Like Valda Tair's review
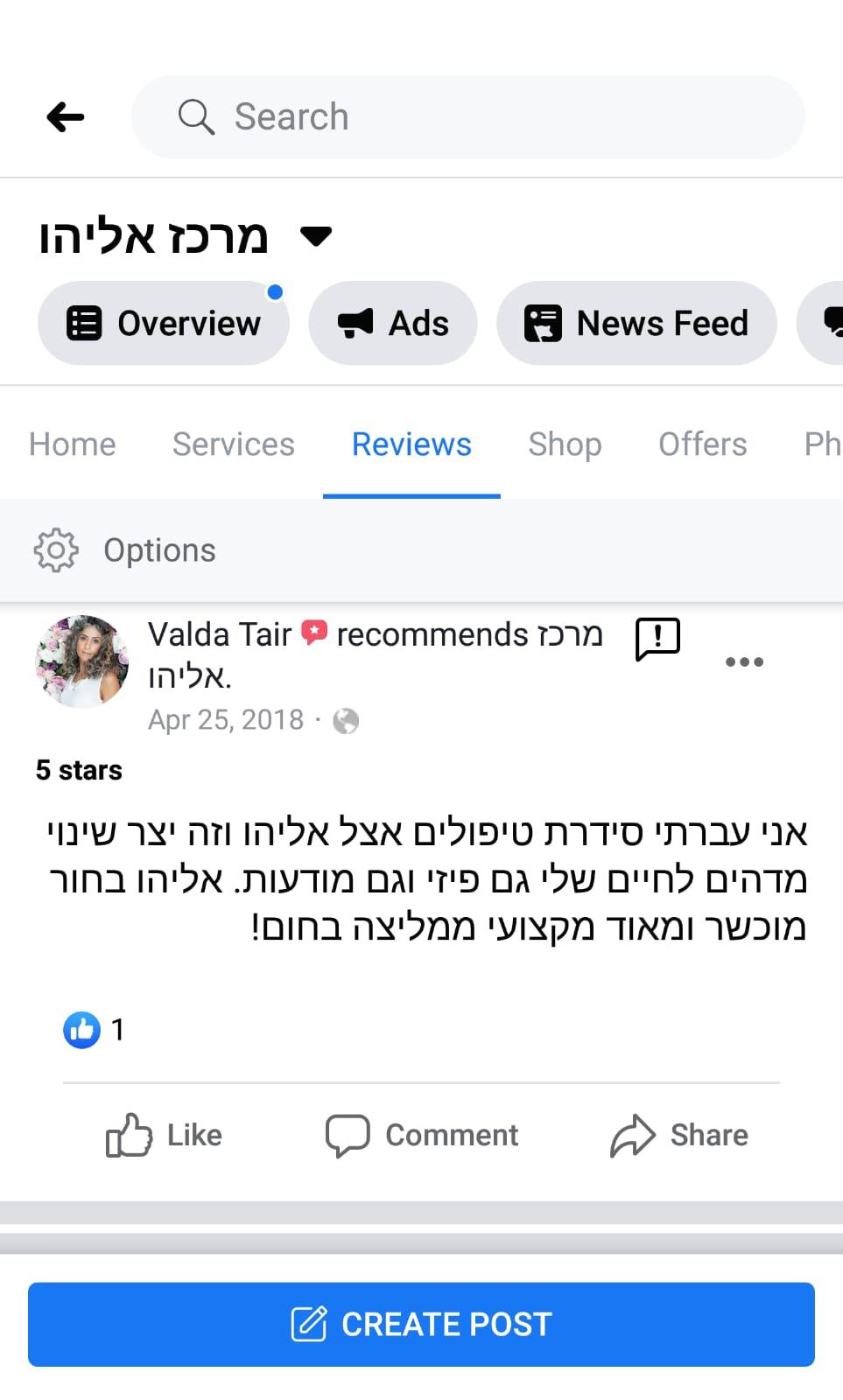 (164, 1135)
